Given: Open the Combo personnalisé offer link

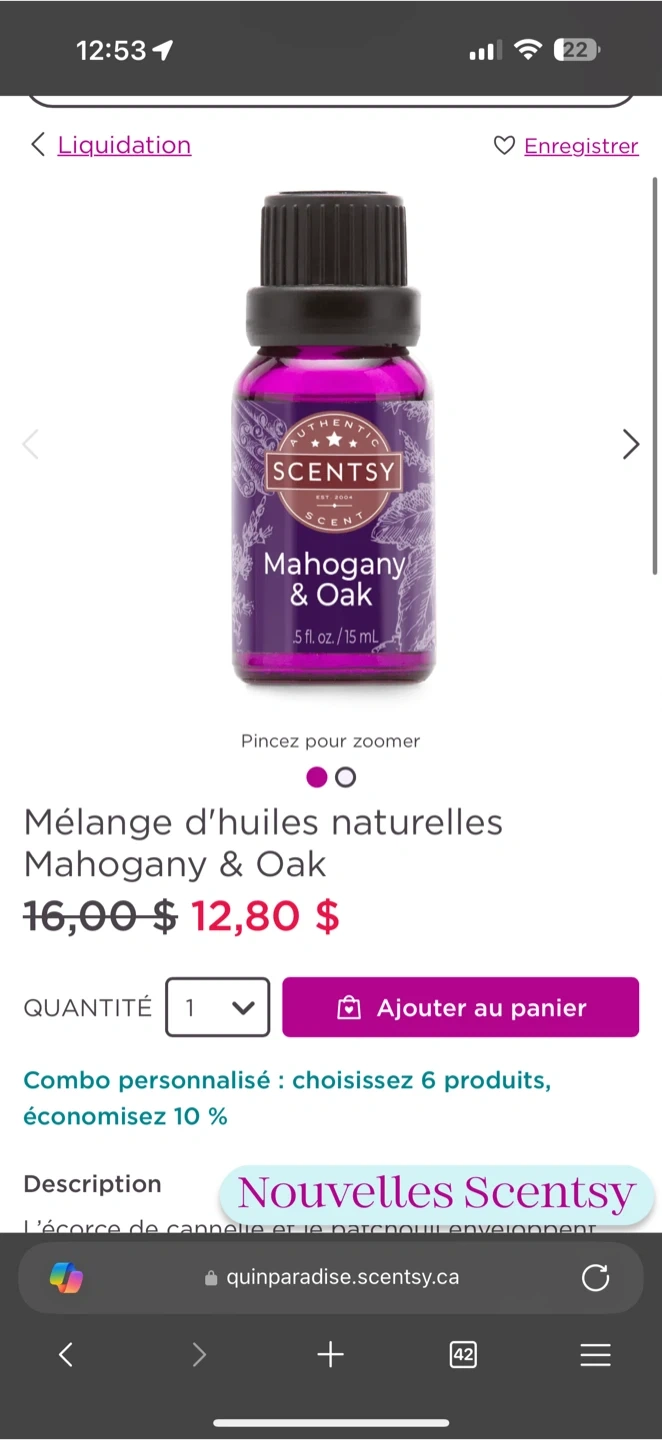Looking at the screenshot, I should coord(287,1098).
